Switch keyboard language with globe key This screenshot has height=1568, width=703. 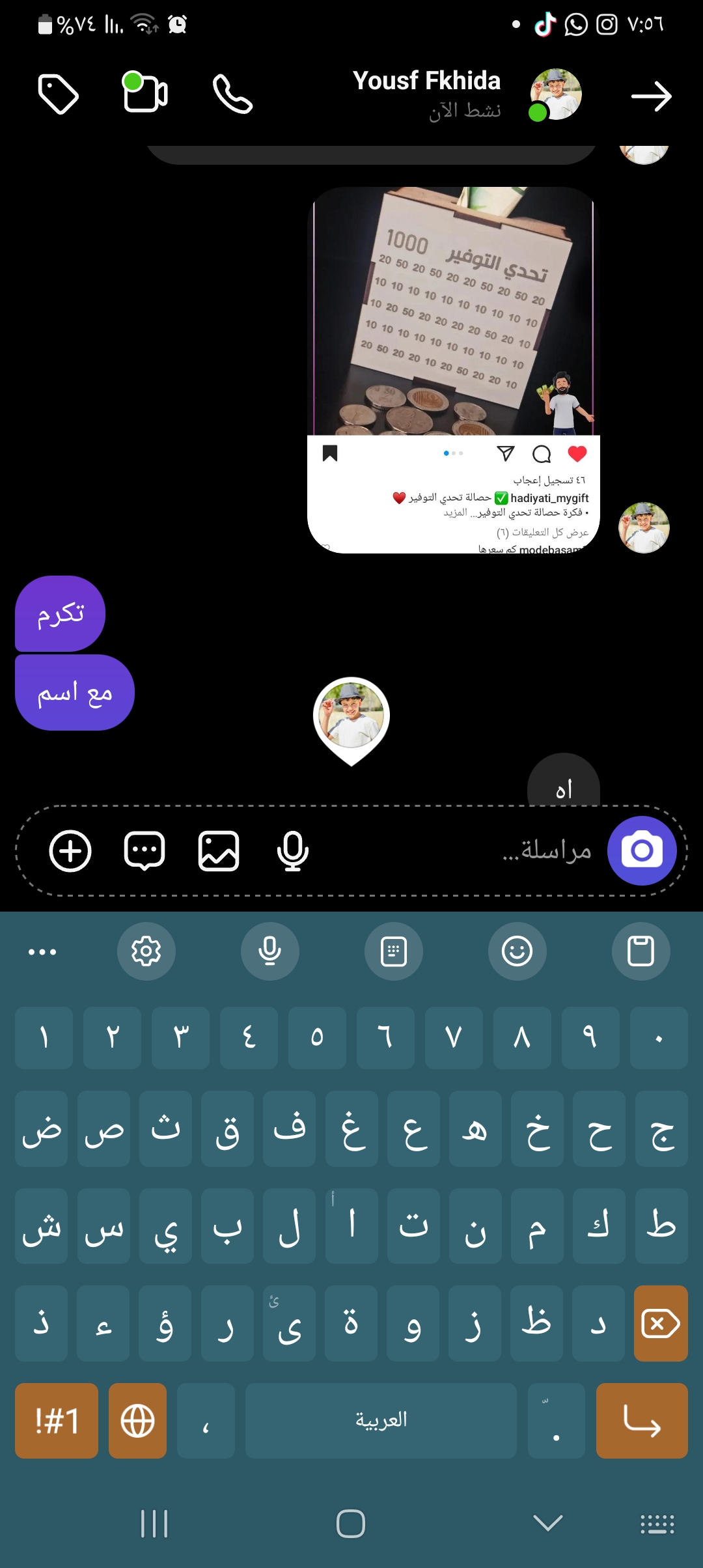coord(138,1420)
